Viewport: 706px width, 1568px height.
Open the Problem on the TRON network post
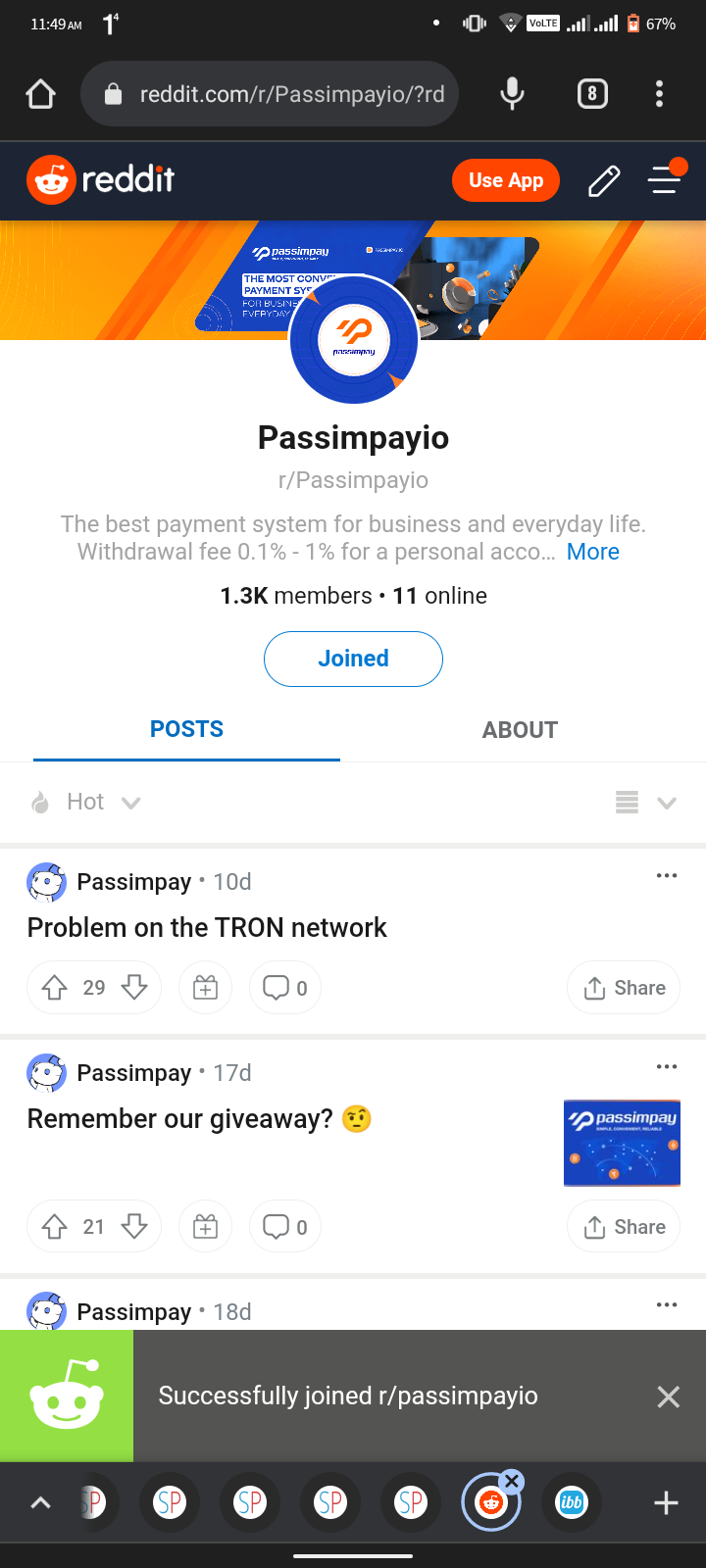207,928
